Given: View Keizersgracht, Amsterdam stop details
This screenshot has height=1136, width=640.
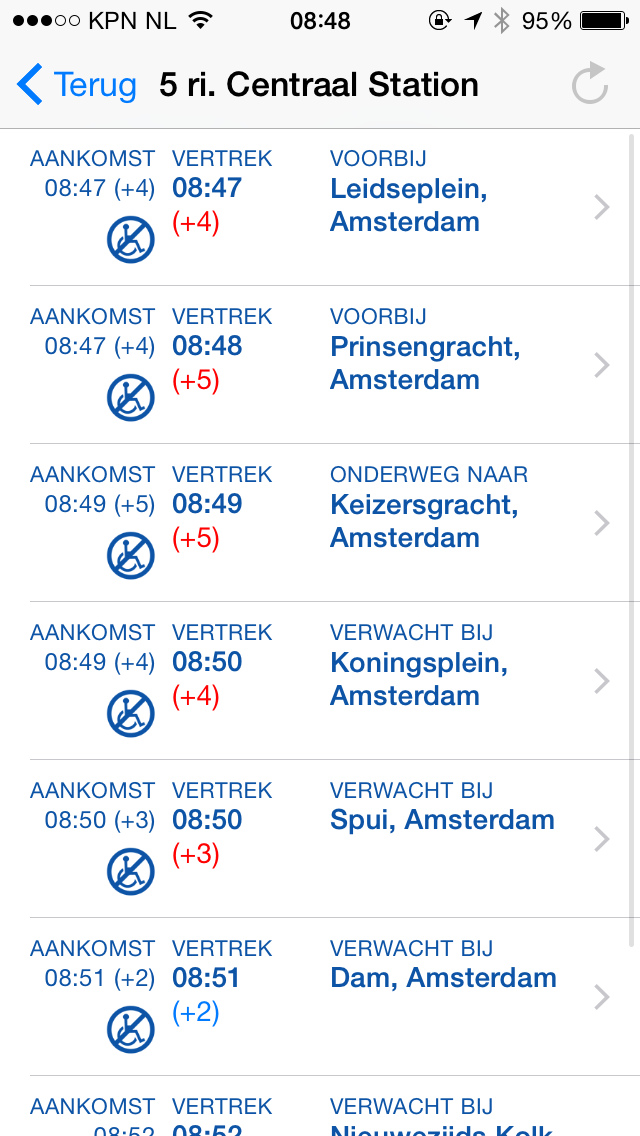Looking at the screenshot, I should coord(320,523).
